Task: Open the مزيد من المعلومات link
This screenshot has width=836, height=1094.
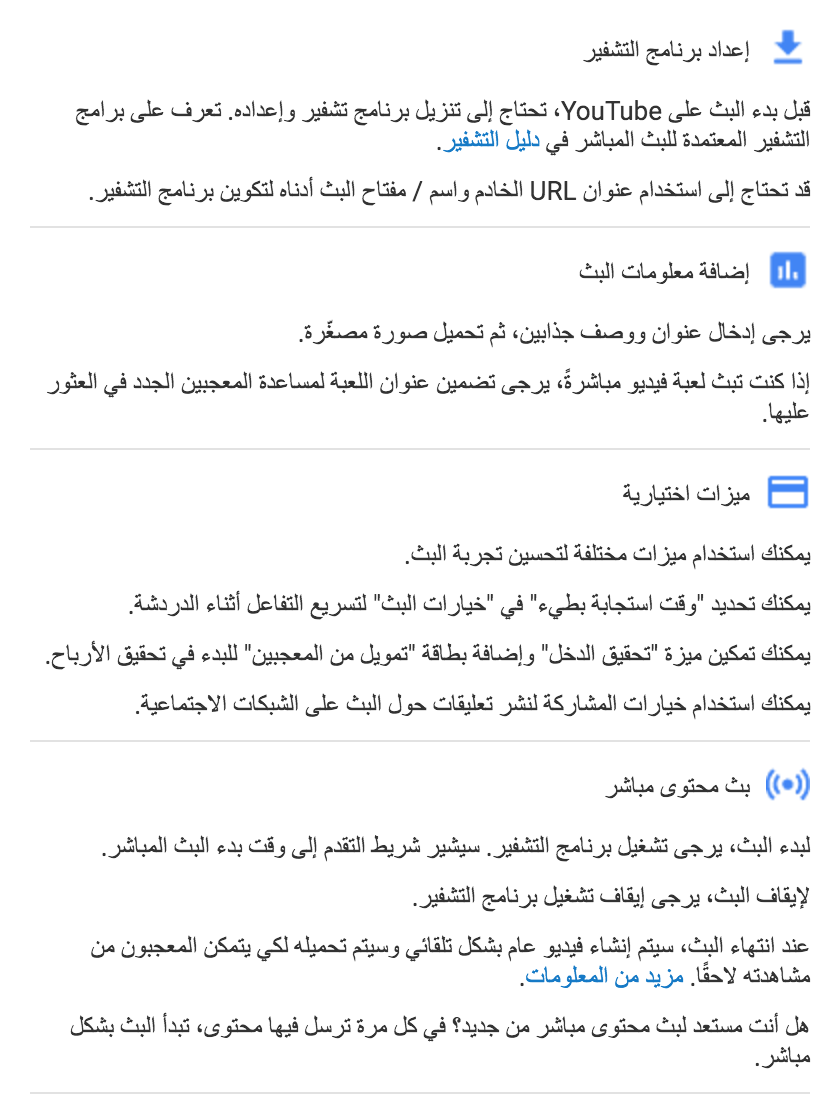Action: (604, 975)
